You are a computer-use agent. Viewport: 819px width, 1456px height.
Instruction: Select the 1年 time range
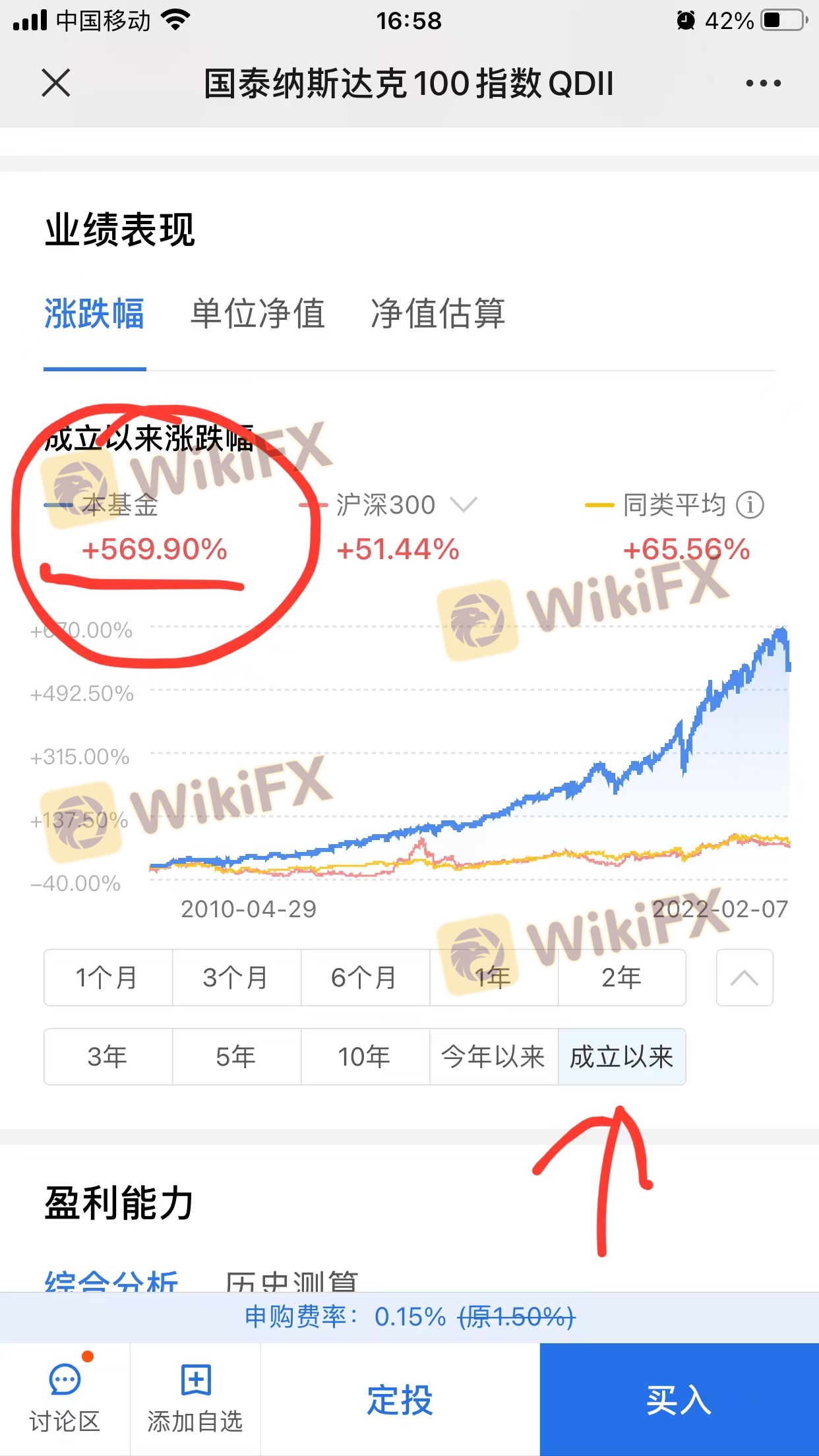[493, 978]
